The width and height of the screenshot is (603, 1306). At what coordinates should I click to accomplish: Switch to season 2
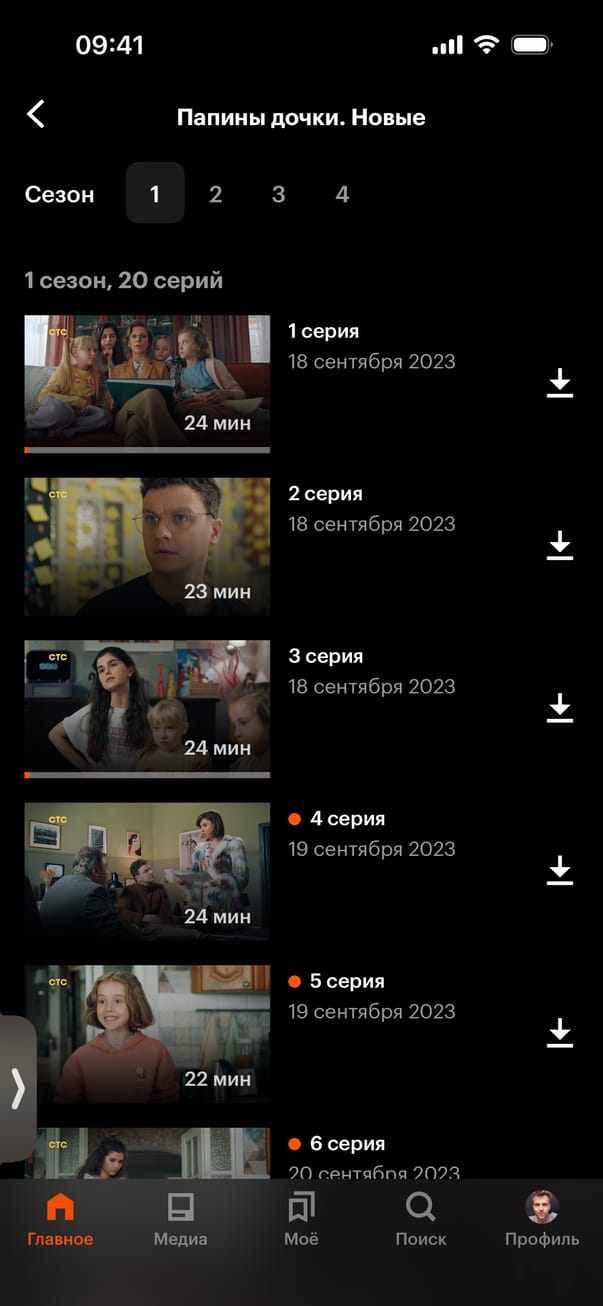[215, 194]
